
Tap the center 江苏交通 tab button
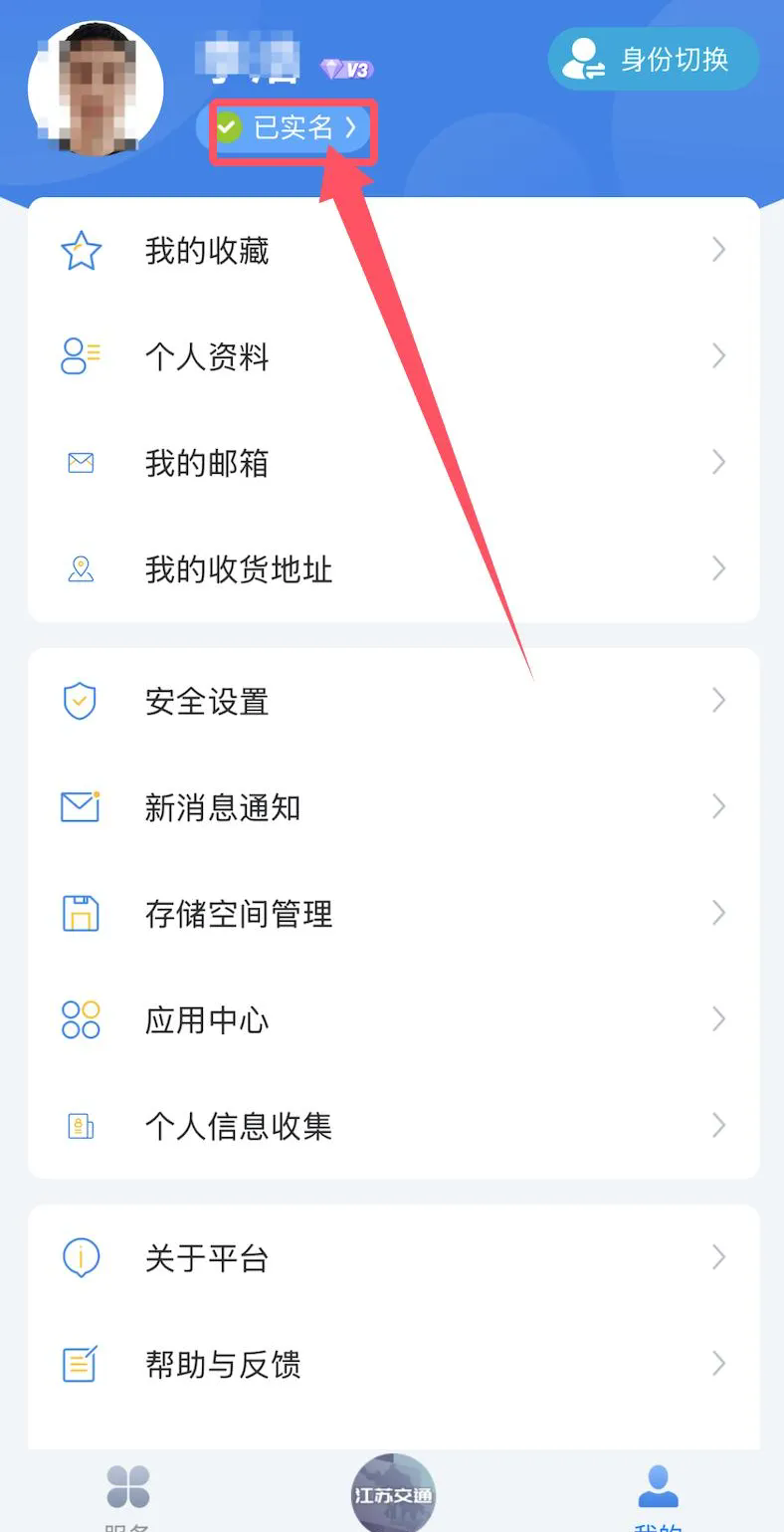tap(393, 1493)
